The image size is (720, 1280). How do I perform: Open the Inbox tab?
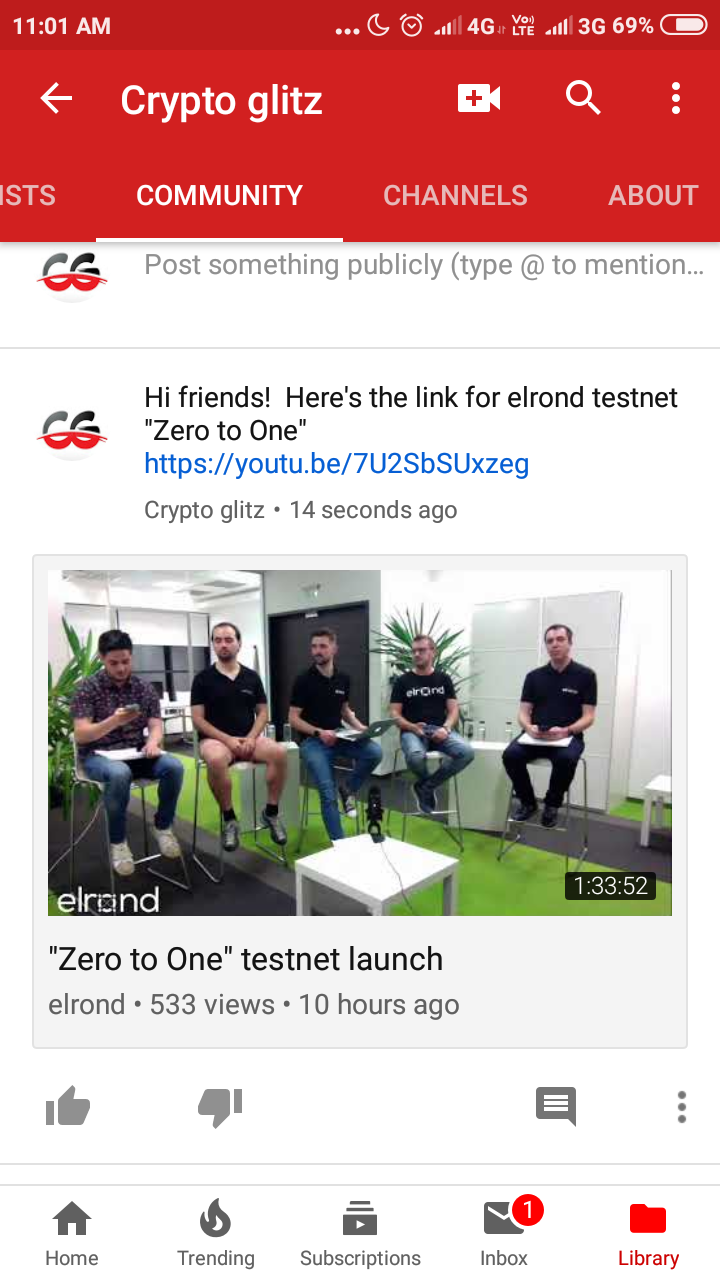[x=504, y=1233]
